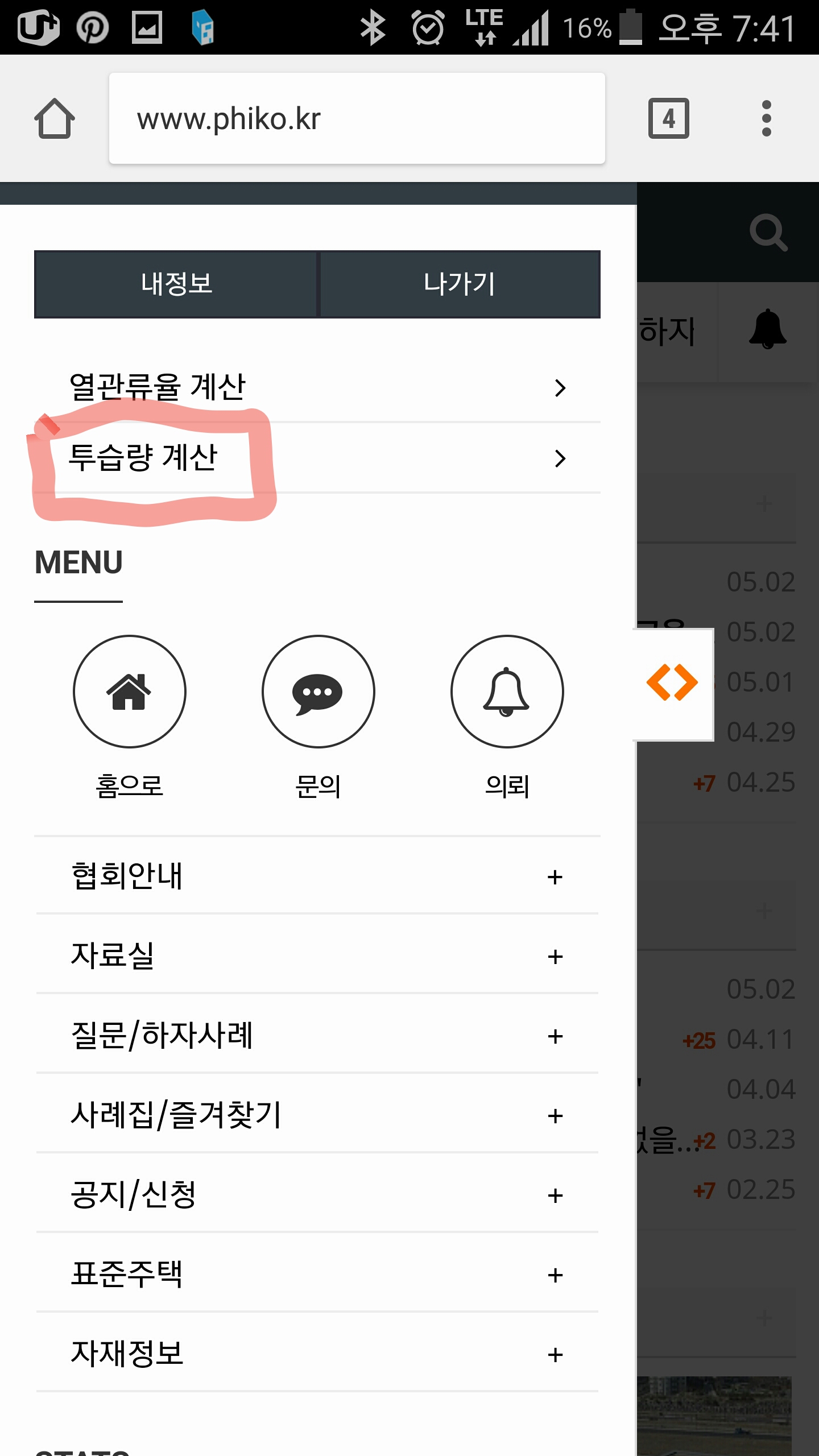Expand the 사례집/즐겨찾기 menu
The width and height of the screenshot is (819, 1456).
(316, 1115)
